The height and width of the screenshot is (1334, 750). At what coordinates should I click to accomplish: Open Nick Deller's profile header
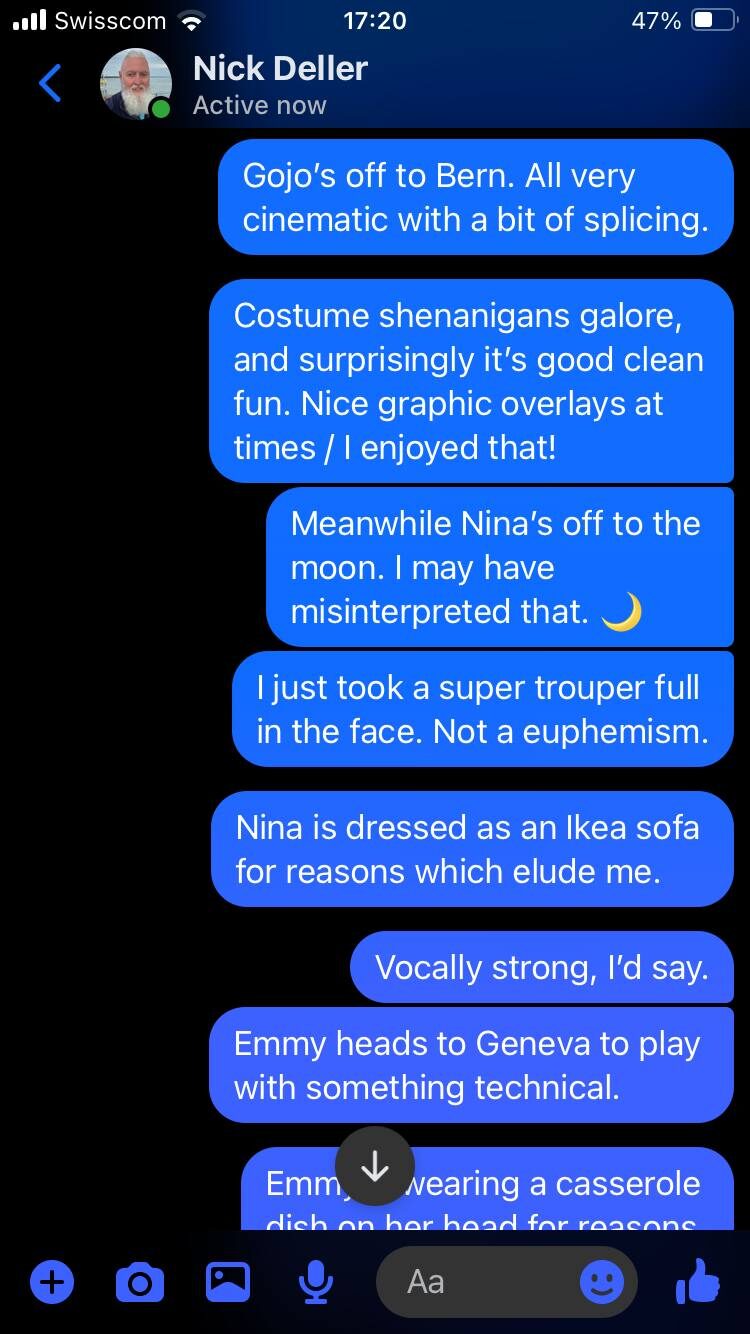280,84
